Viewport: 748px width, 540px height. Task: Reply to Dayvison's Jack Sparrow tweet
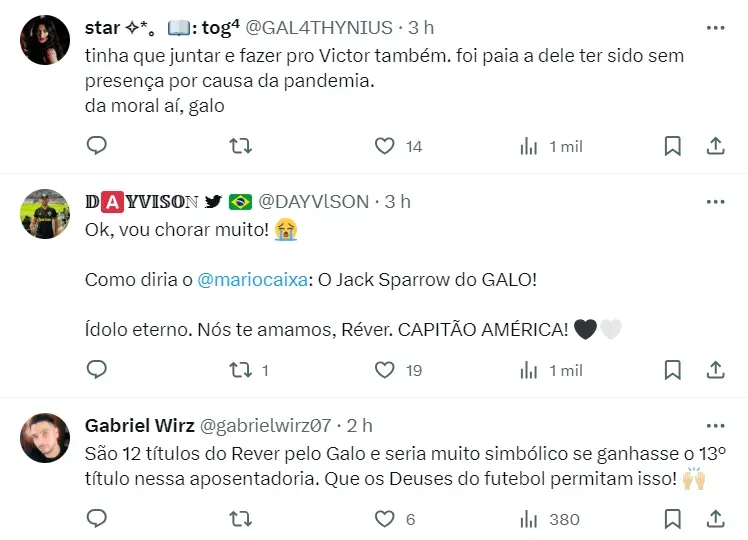click(97, 370)
